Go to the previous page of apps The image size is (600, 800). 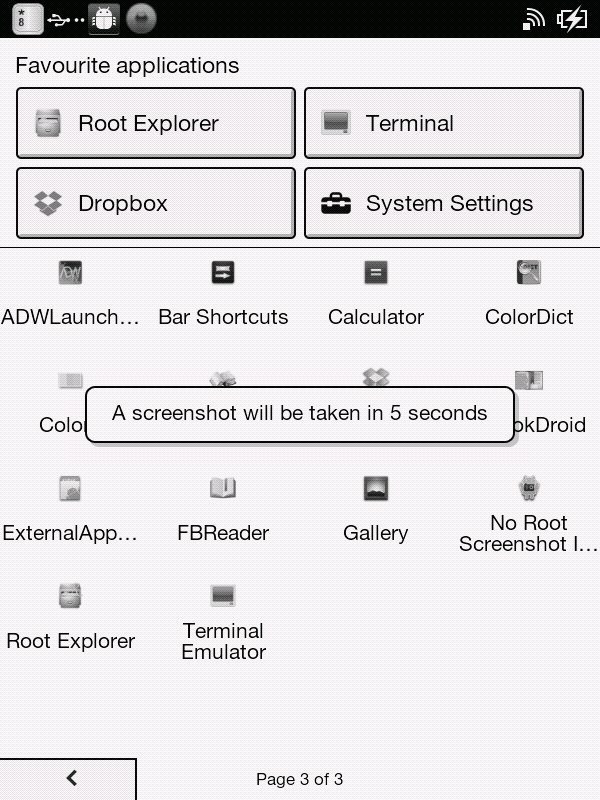70,778
